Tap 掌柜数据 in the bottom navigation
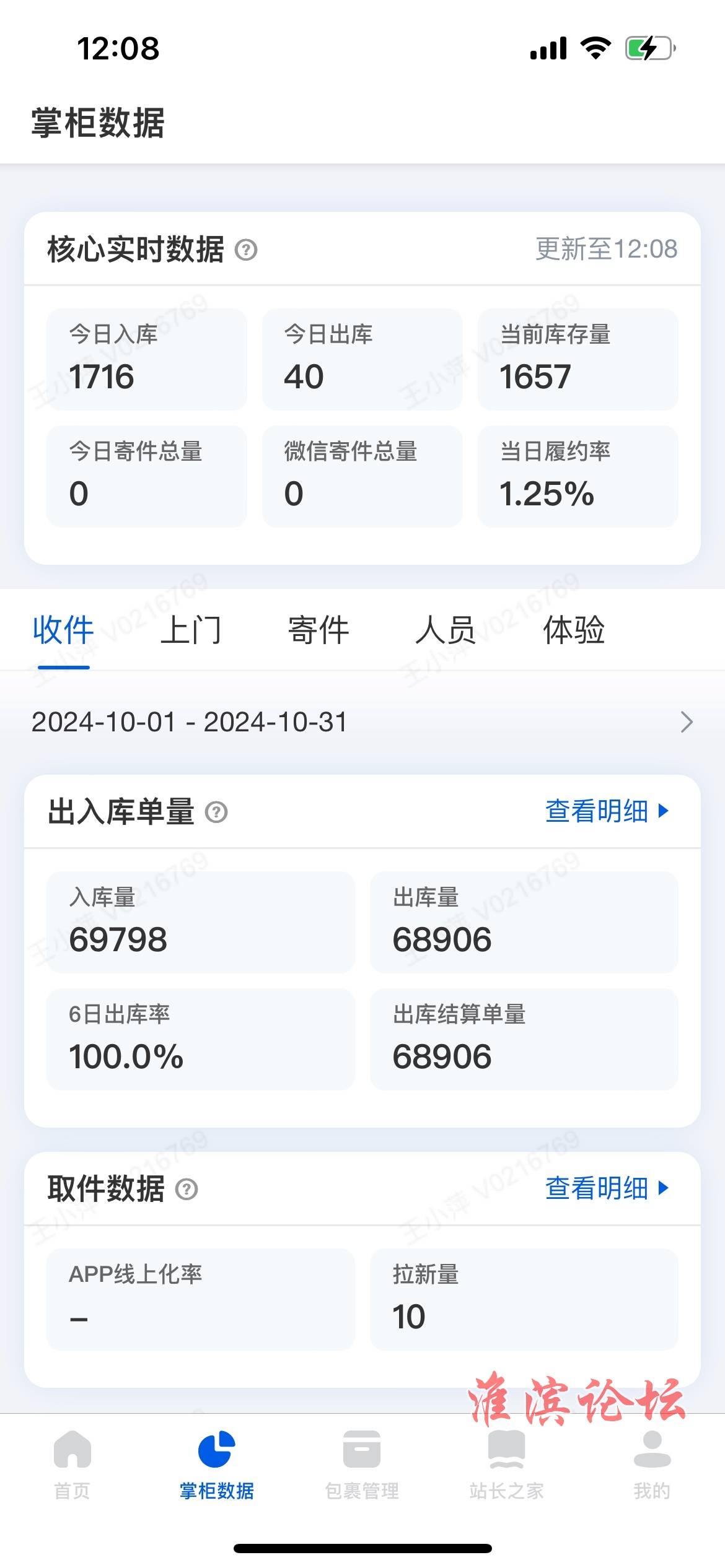 [x=217, y=1465]
